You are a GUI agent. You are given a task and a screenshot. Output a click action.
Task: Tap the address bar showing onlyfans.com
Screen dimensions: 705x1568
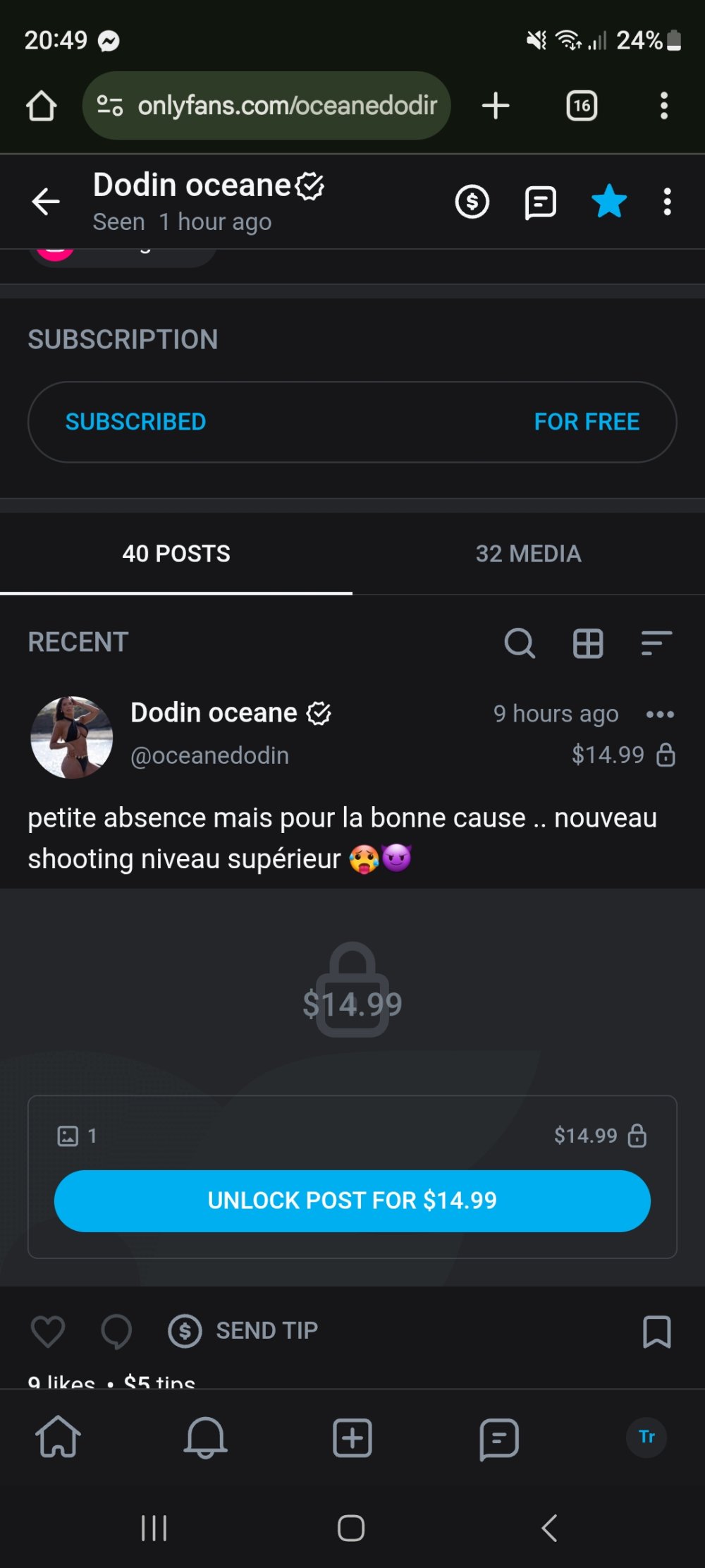tap(282, 105)
